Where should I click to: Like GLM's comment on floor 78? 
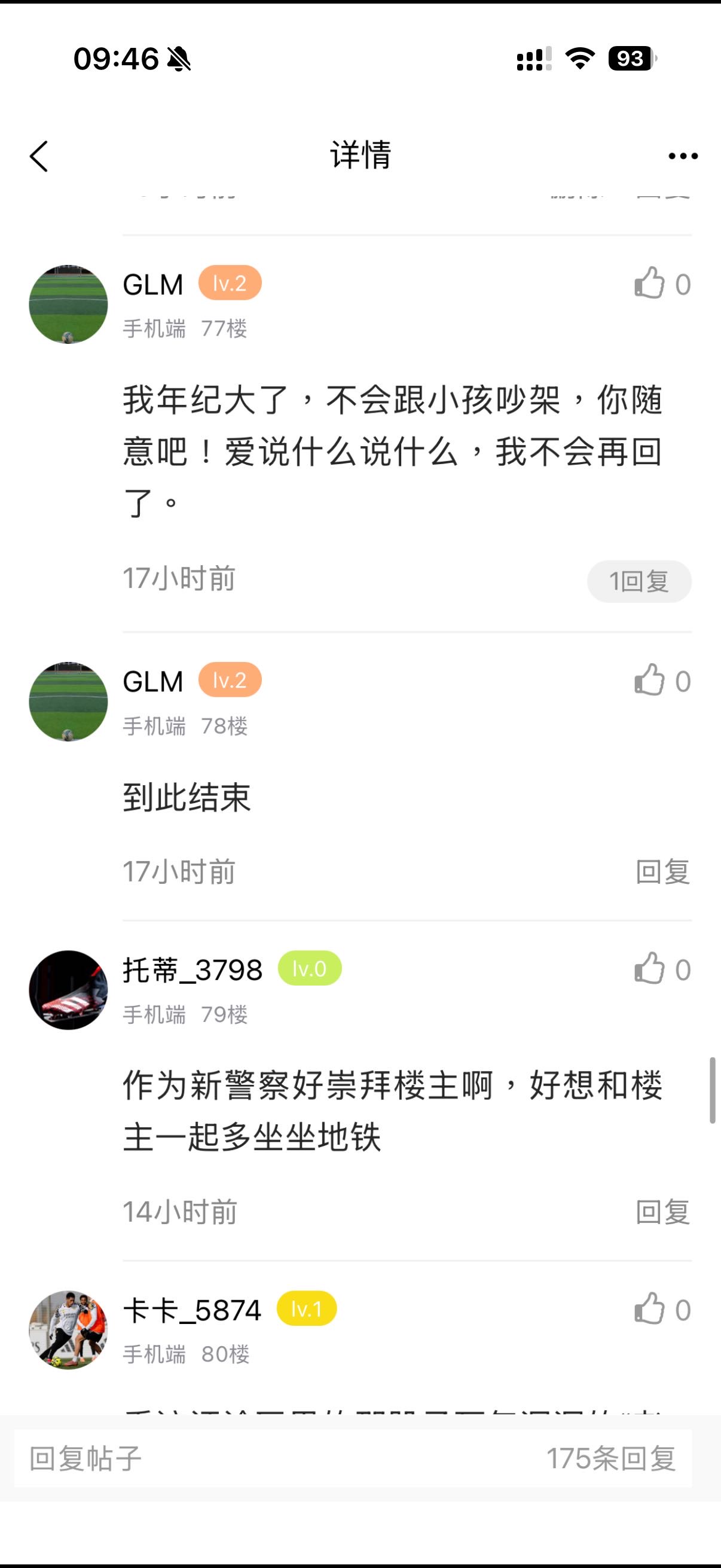tap(649, 681)
